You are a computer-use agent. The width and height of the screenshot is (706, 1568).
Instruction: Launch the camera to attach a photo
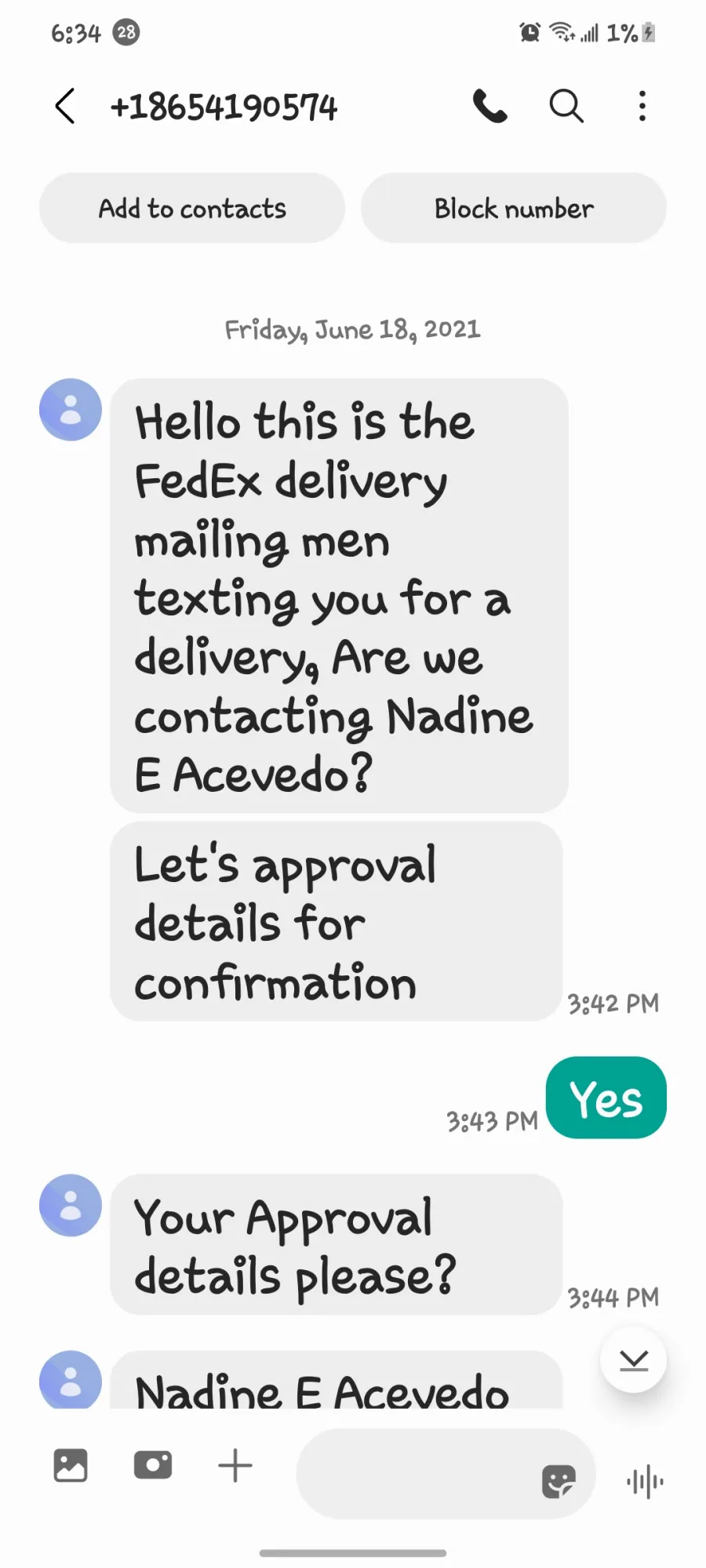pos(153,1465)
